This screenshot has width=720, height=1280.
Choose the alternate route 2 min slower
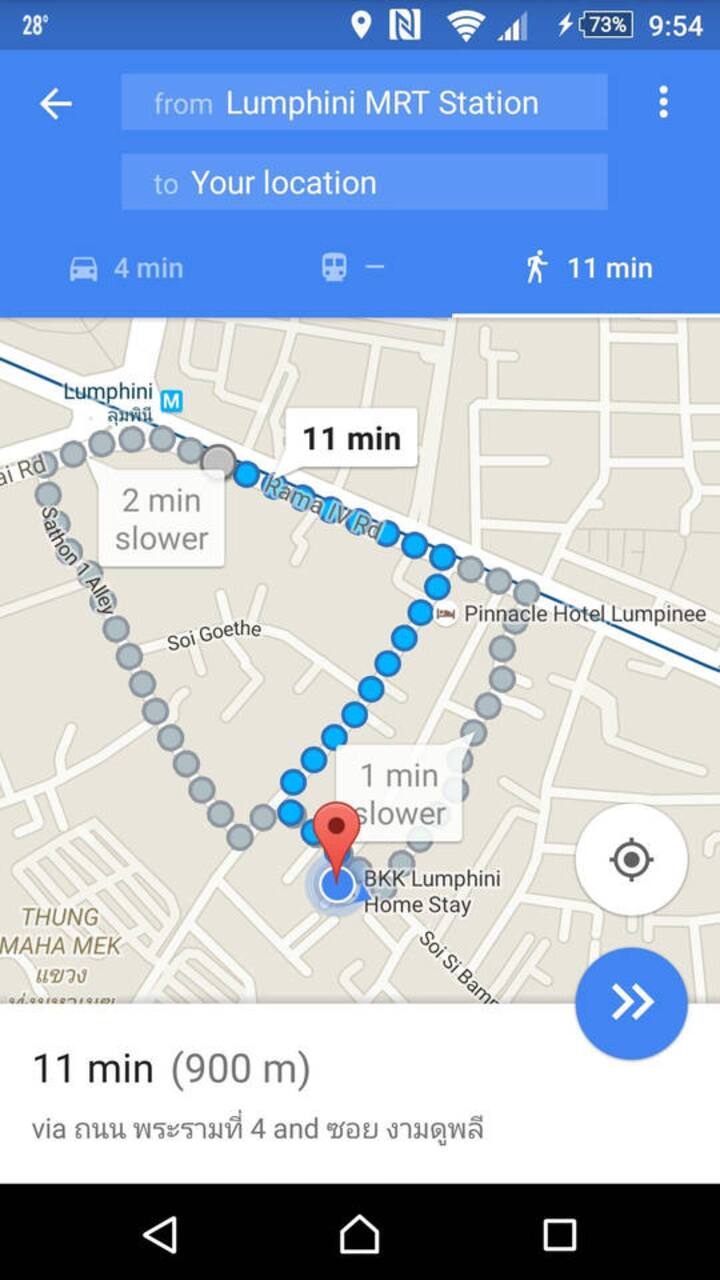click(161, 519)
